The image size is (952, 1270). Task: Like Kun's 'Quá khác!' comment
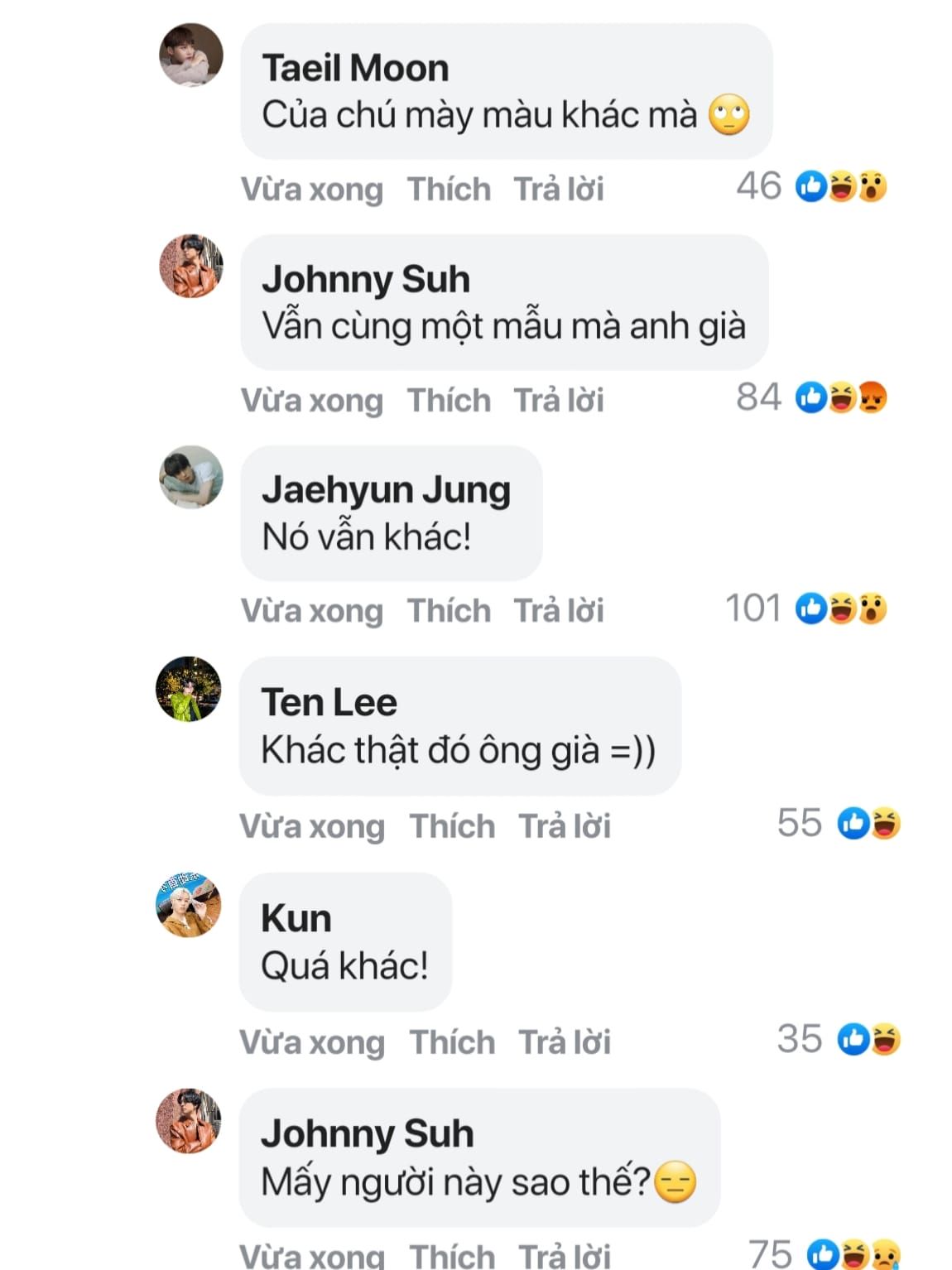(452, 1042)
